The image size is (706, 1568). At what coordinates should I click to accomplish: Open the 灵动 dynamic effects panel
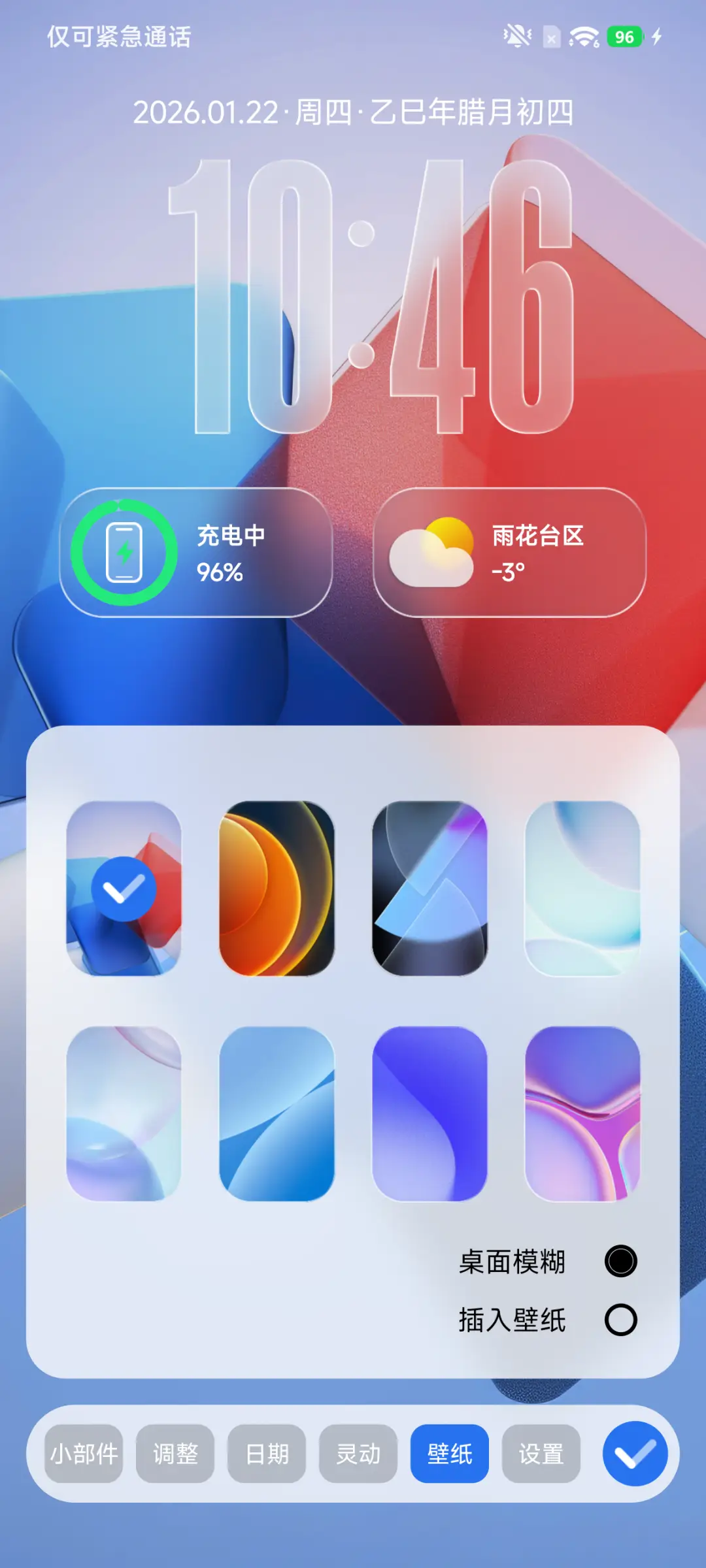click(358, 1454)
